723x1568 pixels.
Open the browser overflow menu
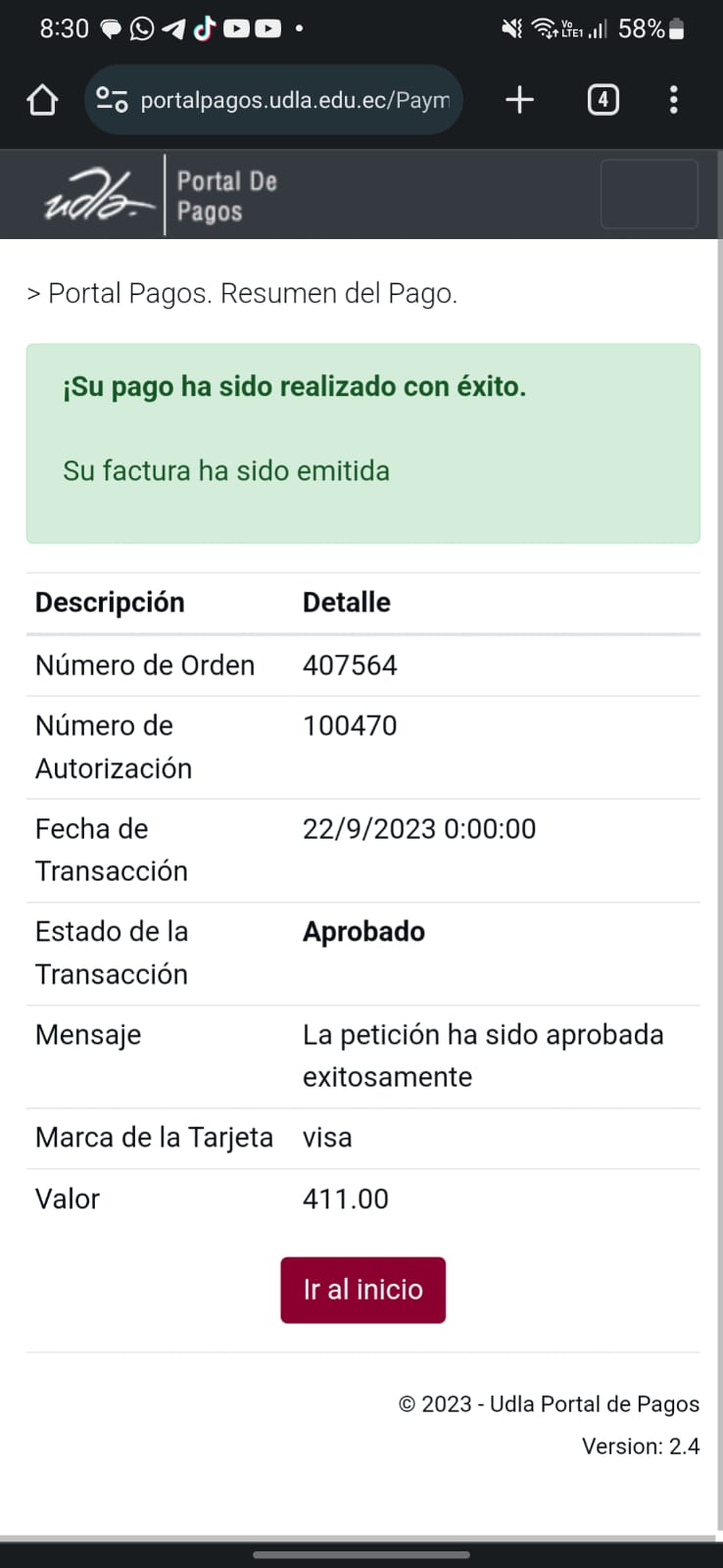coord(673,100)
